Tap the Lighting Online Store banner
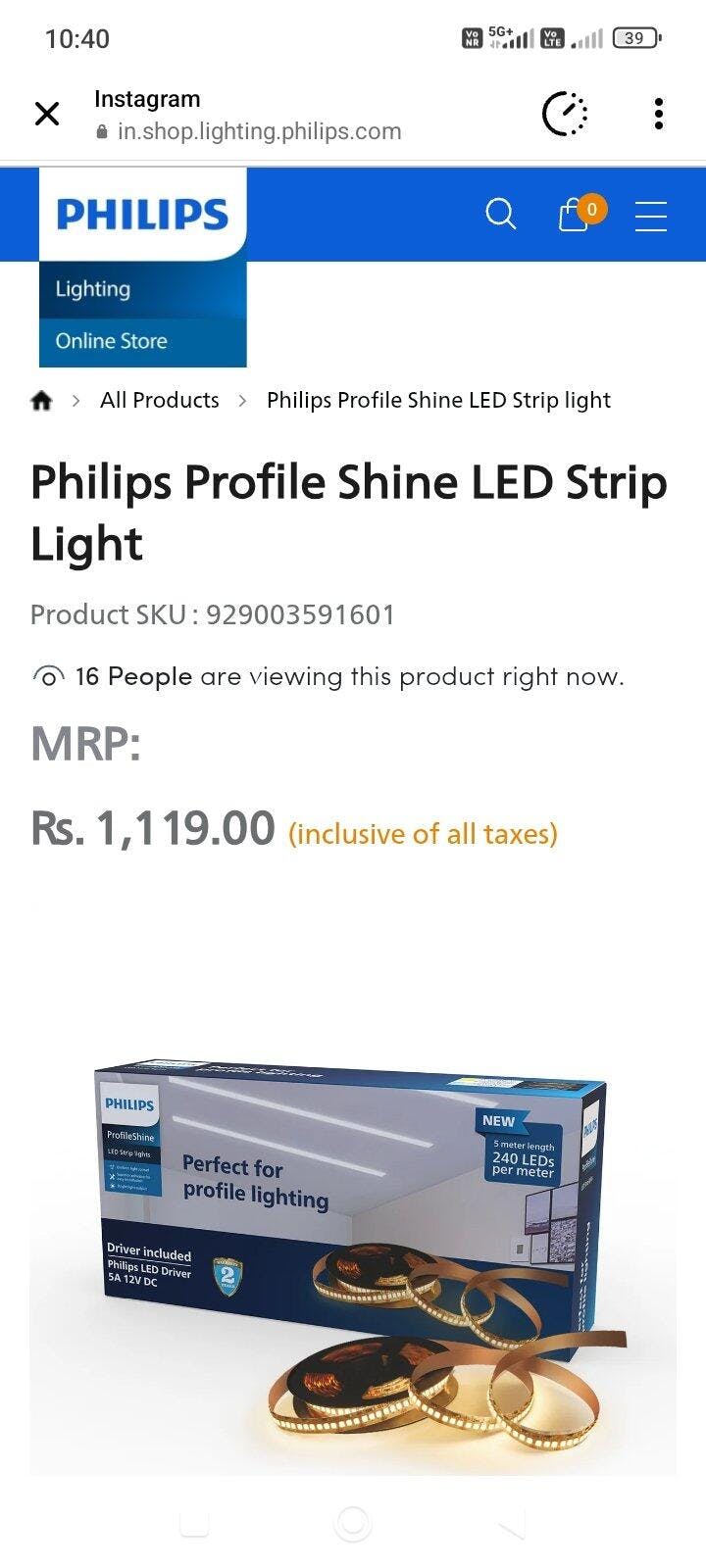 tap(141, 314)
